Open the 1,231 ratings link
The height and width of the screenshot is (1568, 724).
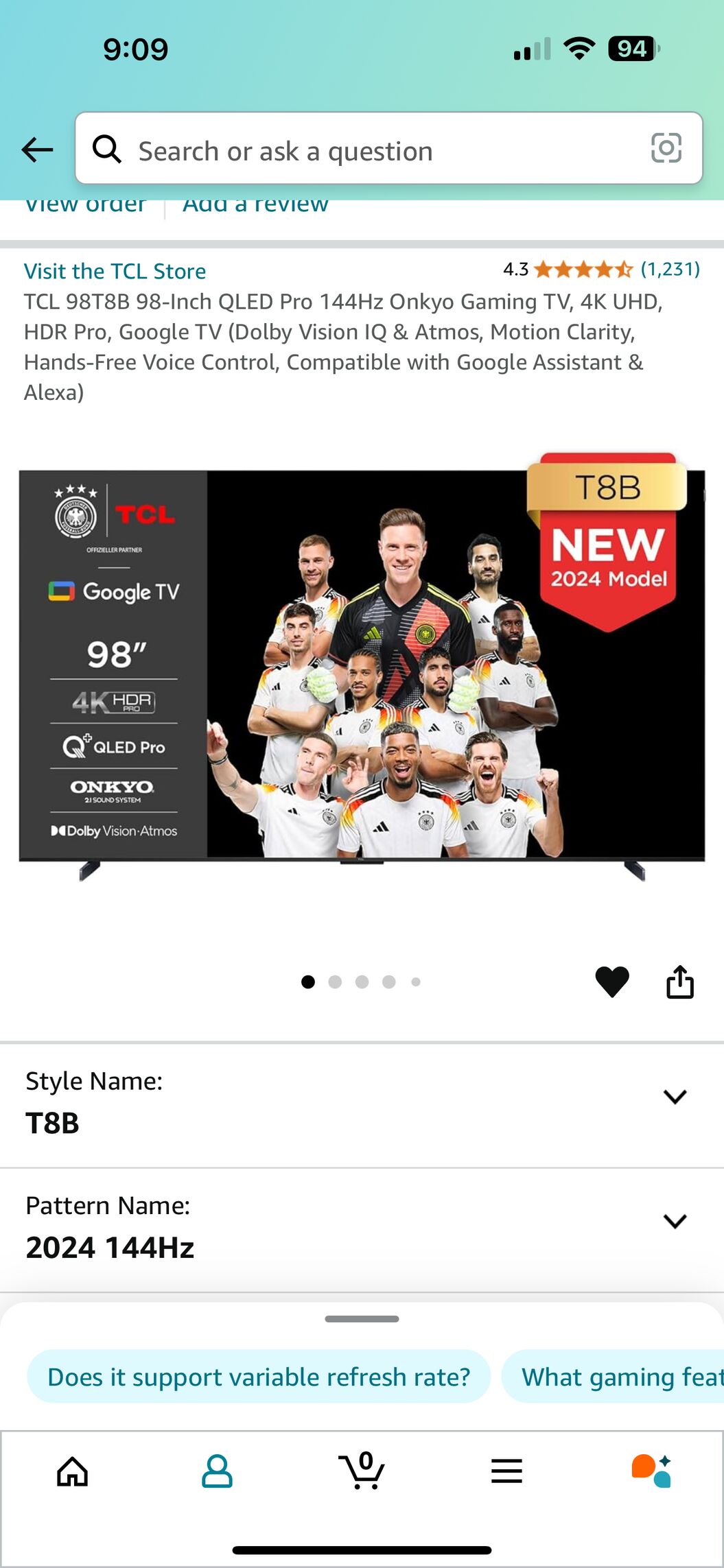[670, 269]
